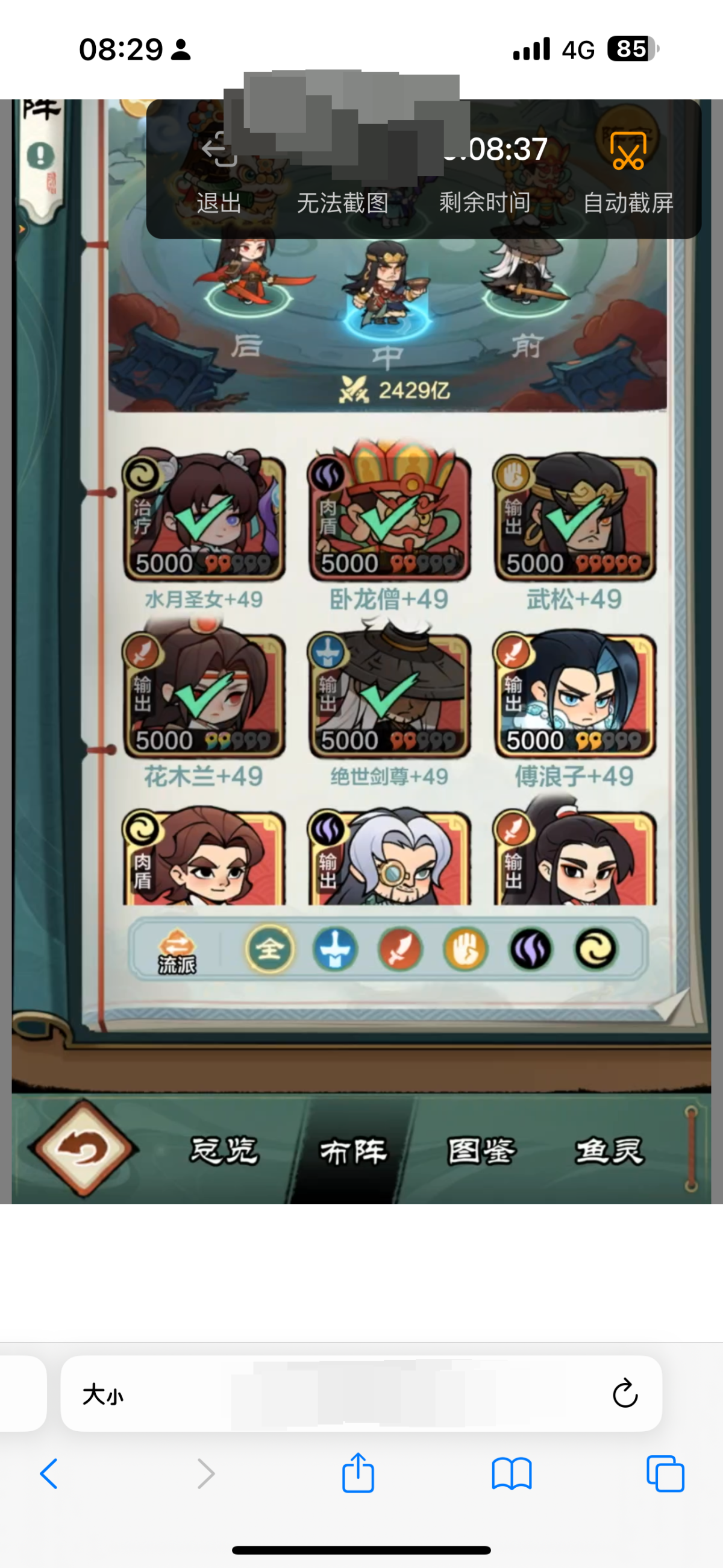Image resolution: width=723 pixels, height=1568 pixels.
Task: Open the 图鉴 tab
Action: 481,1151
